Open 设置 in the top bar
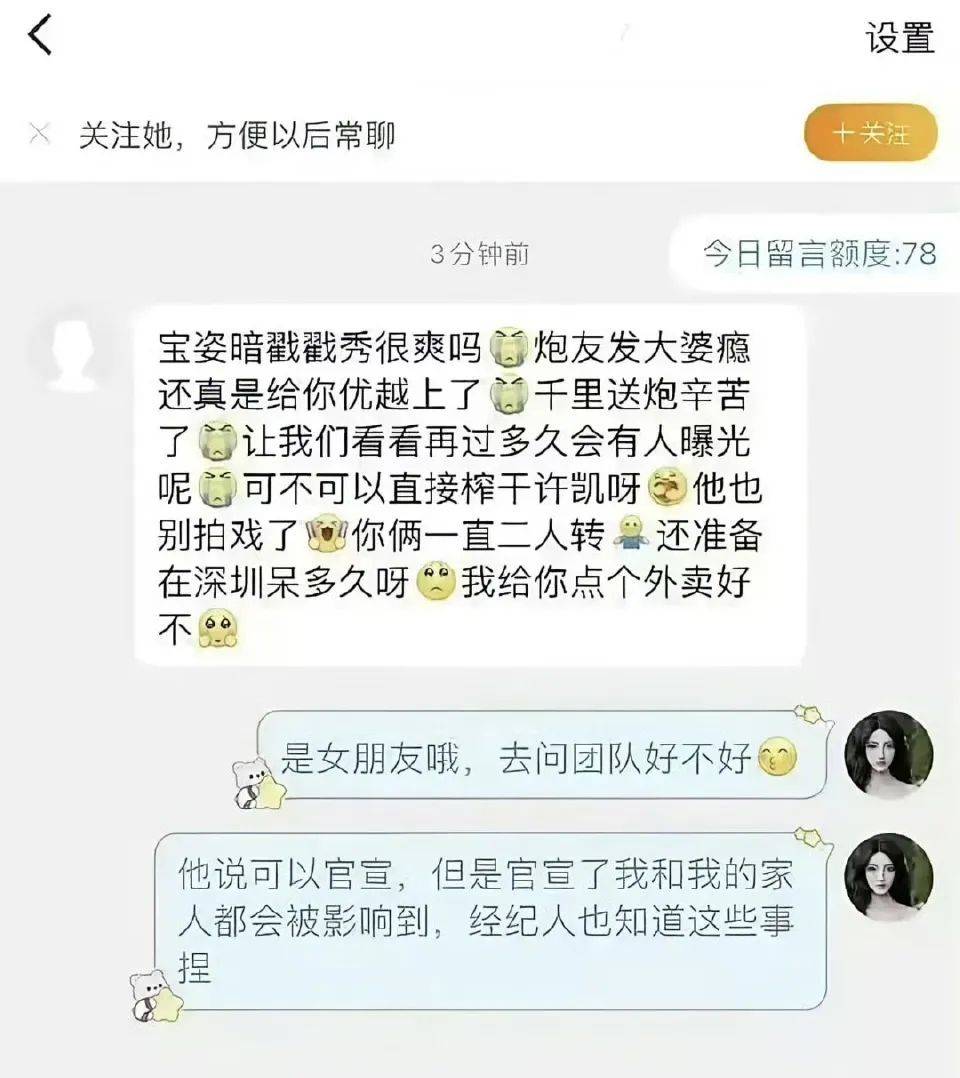This screenshot has width=960, height=1078. pos(899,38)
